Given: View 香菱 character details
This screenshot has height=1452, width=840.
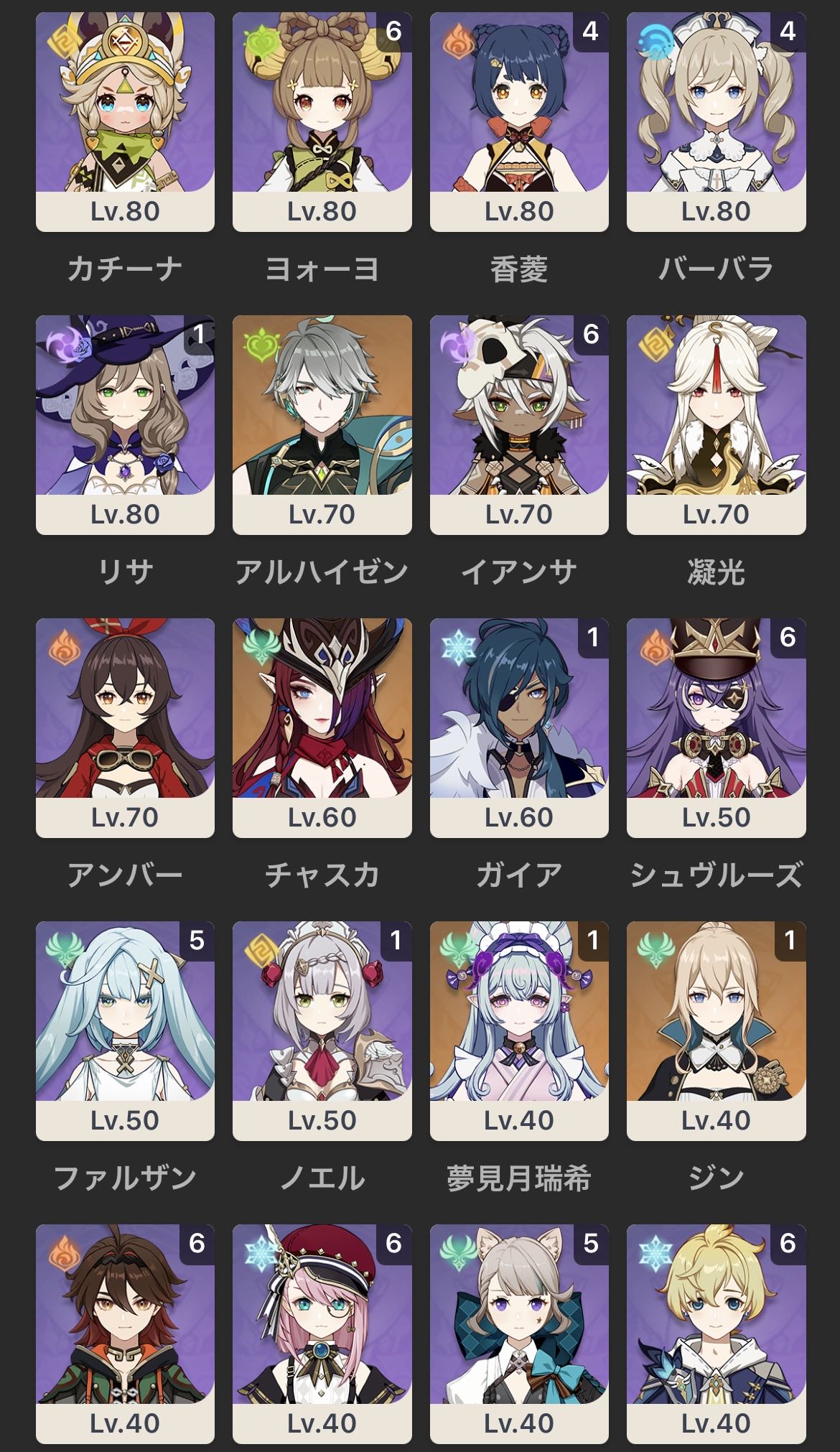Looking at the screenshot, I should 519,122.
